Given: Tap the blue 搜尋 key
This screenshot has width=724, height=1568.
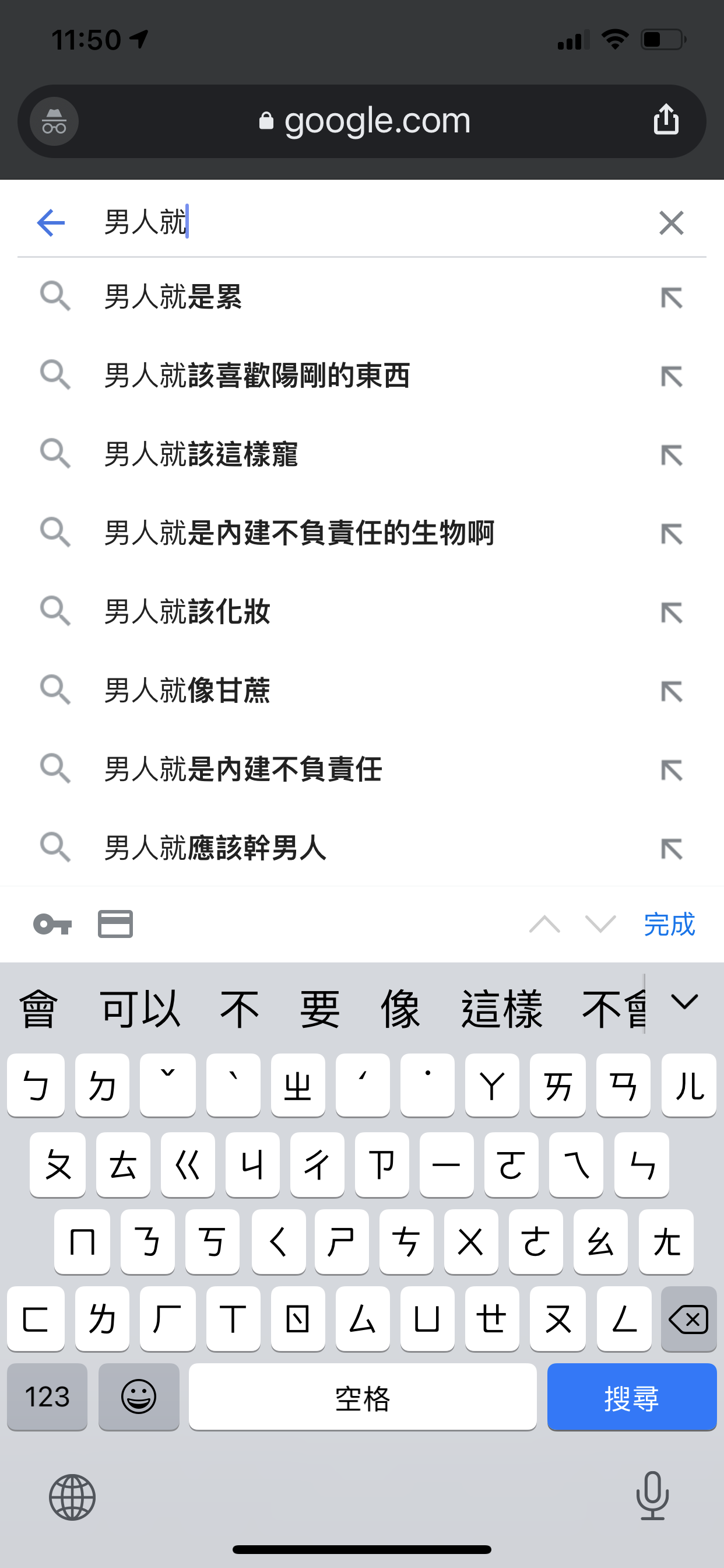Looking at the screenshot, I should tap(631, 1397).
